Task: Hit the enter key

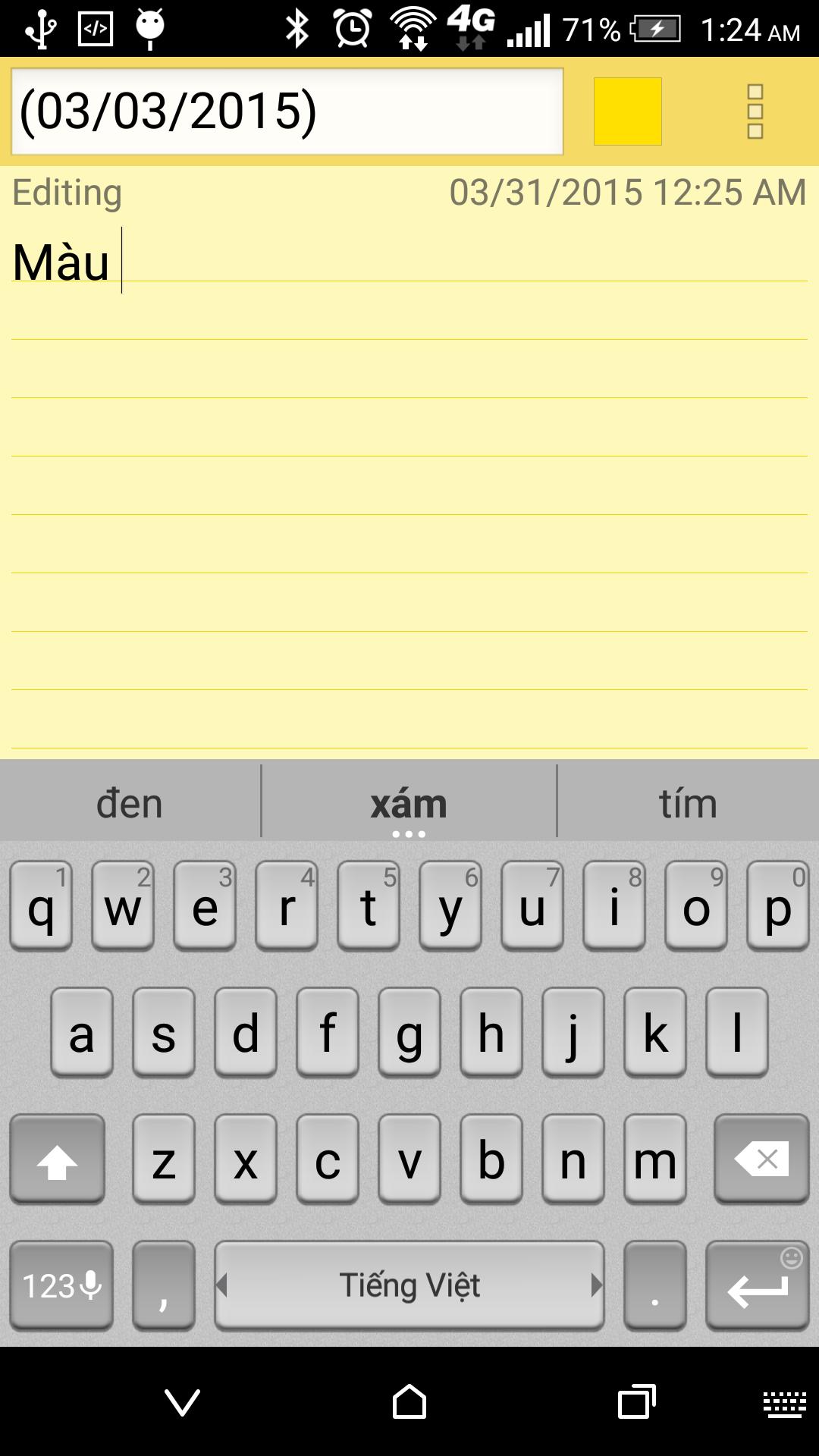Action: tap(757, 1285)
